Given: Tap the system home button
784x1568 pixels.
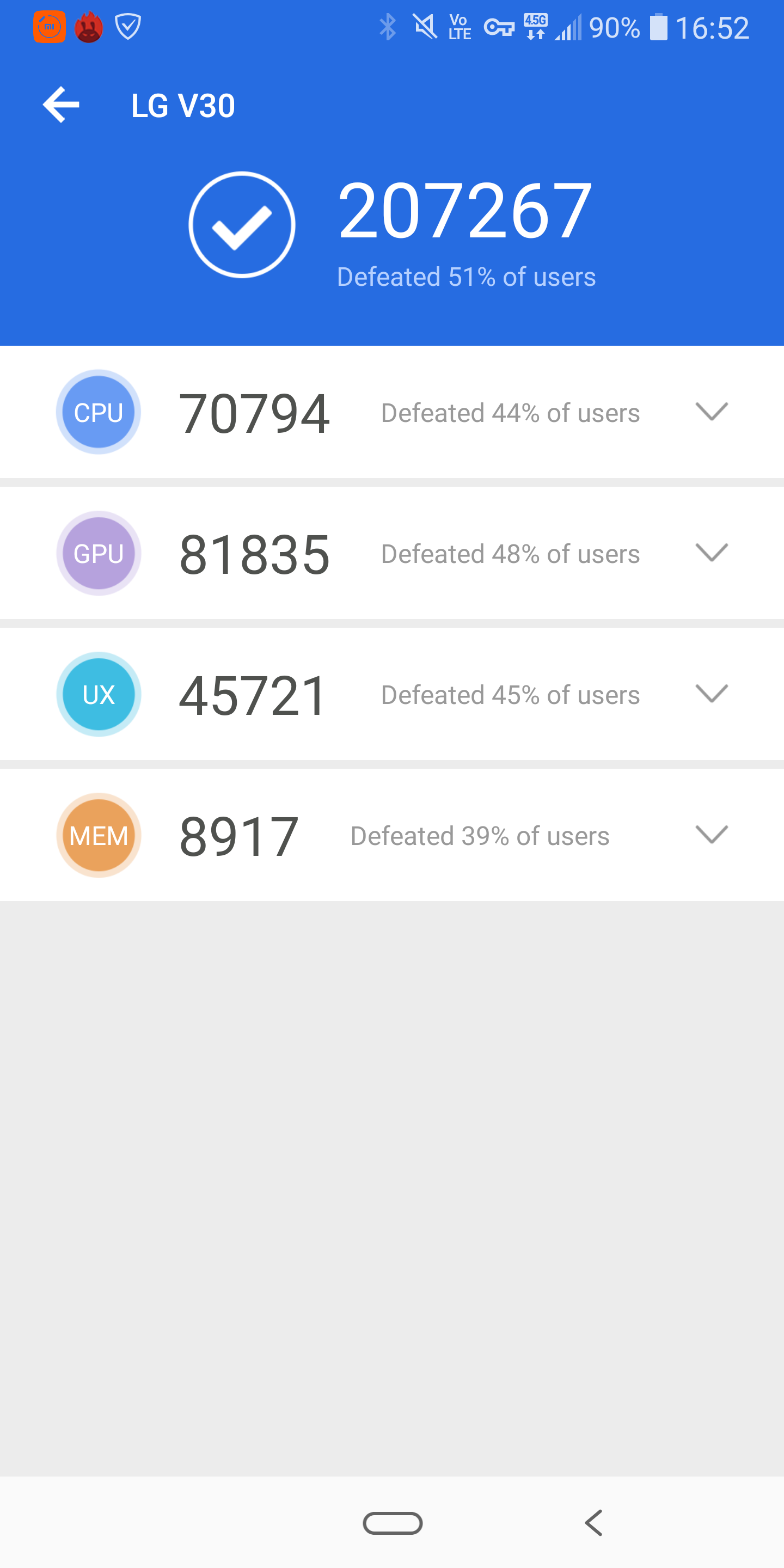Looking at the screenshot, I should (x=393, y=1523).
